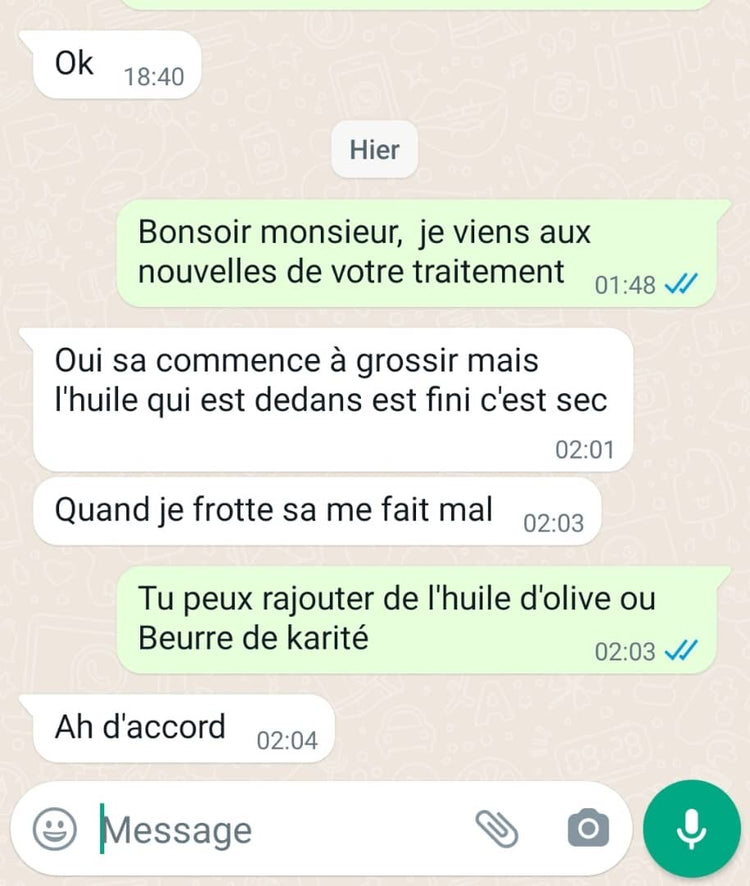Image resolution: width=750 pixels, height=886 pixels.
Task: Open the emoji picker
Action: click(x=55, y=828)
